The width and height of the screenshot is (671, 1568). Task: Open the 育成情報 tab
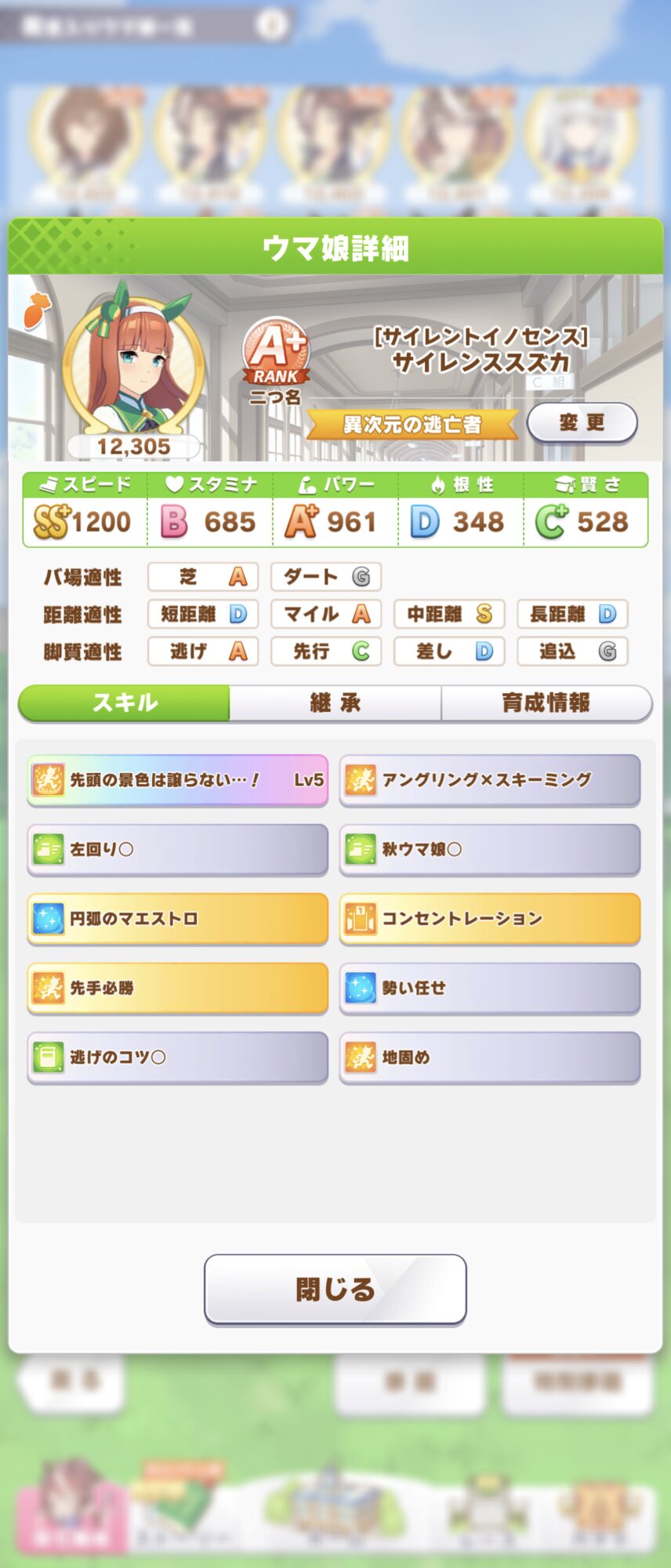pyautogui.click(x=546, y=702)
